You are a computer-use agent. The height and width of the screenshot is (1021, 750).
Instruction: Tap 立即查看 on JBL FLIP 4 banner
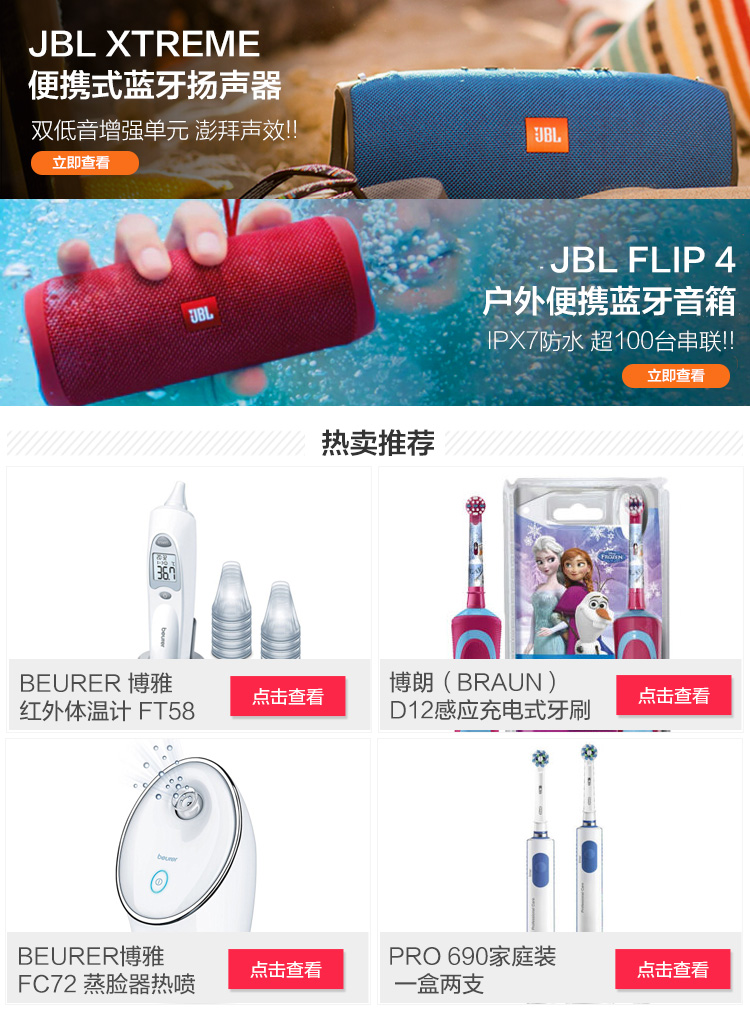(675, 376)
